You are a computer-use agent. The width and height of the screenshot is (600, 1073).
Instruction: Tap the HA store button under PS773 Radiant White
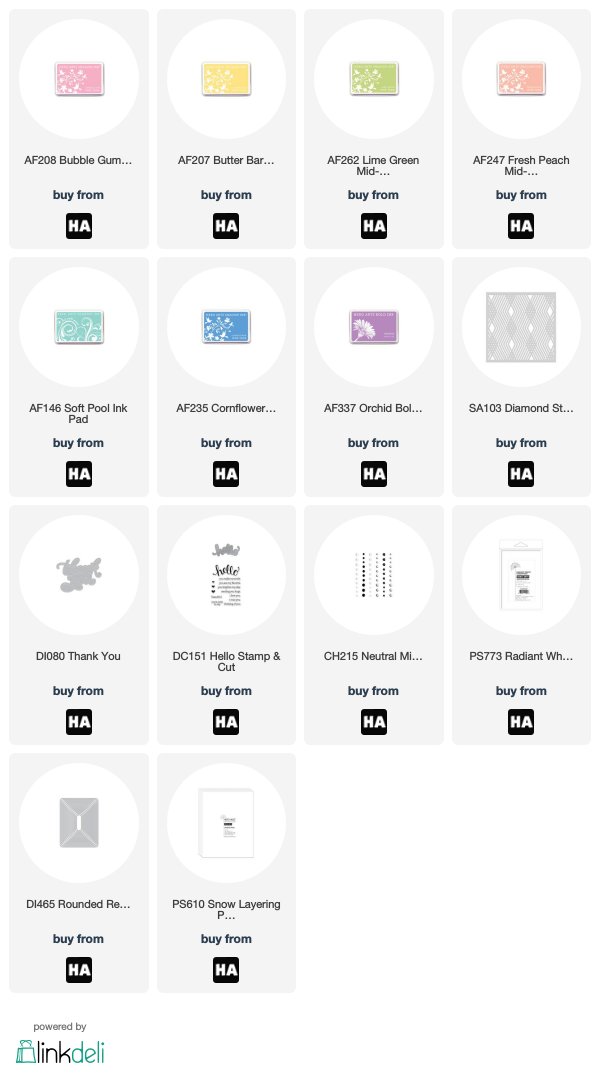point(521,722)
